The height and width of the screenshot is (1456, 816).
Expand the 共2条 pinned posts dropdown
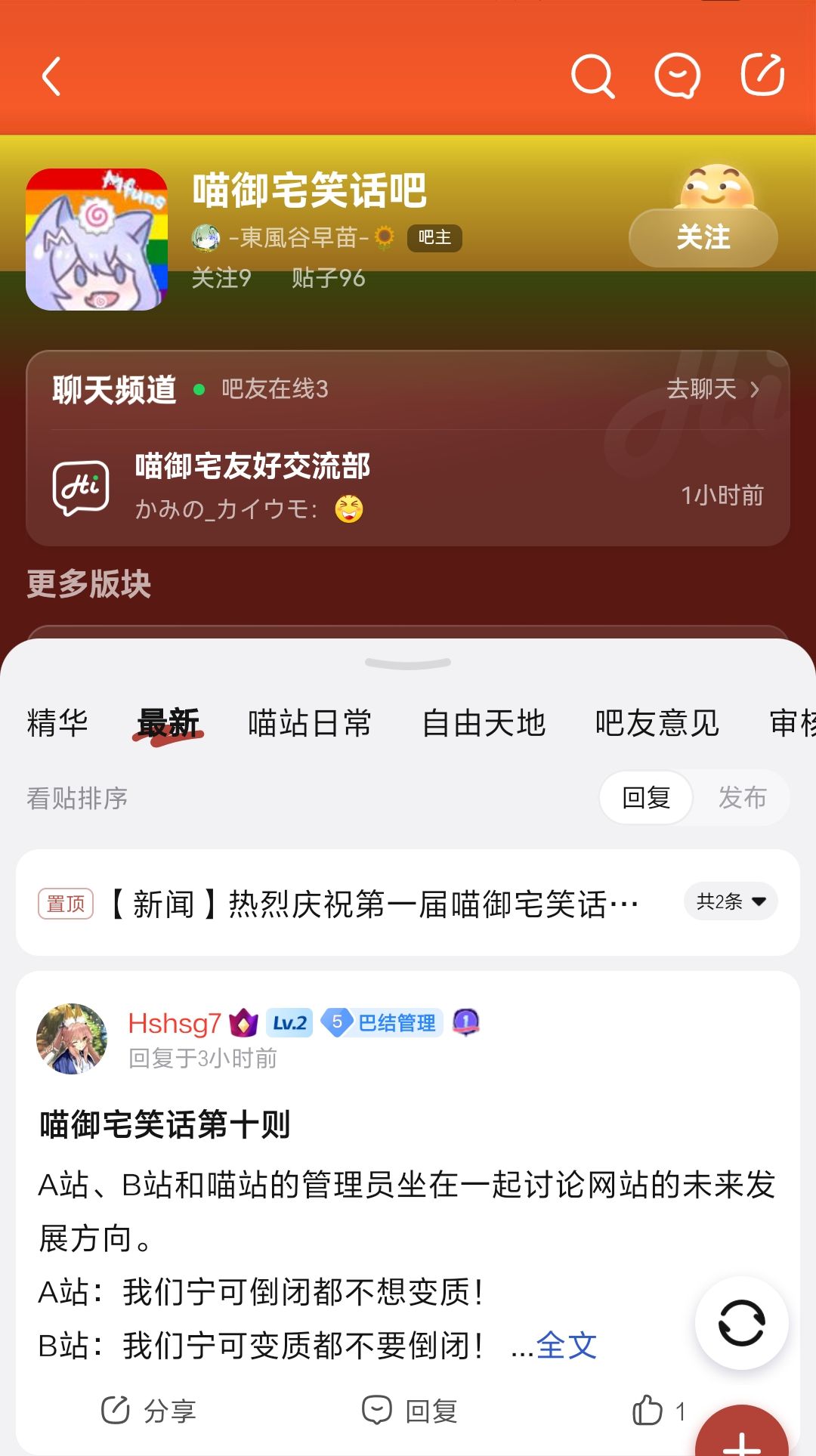click(x=731, y=901)
